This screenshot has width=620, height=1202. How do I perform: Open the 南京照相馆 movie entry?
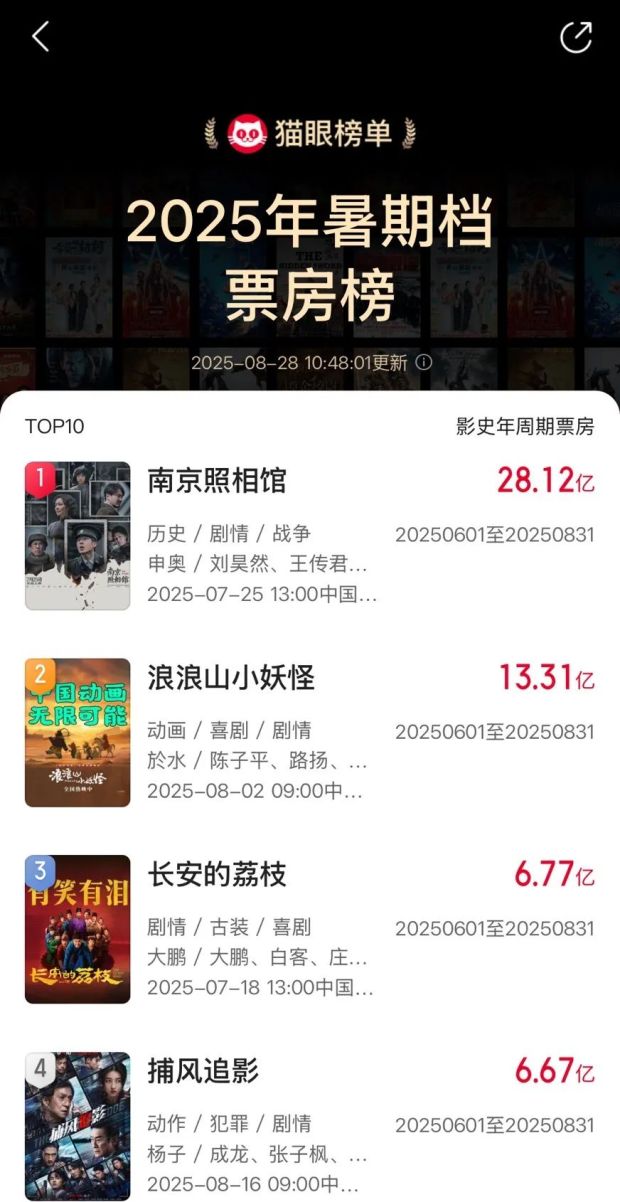click(216, 481)
